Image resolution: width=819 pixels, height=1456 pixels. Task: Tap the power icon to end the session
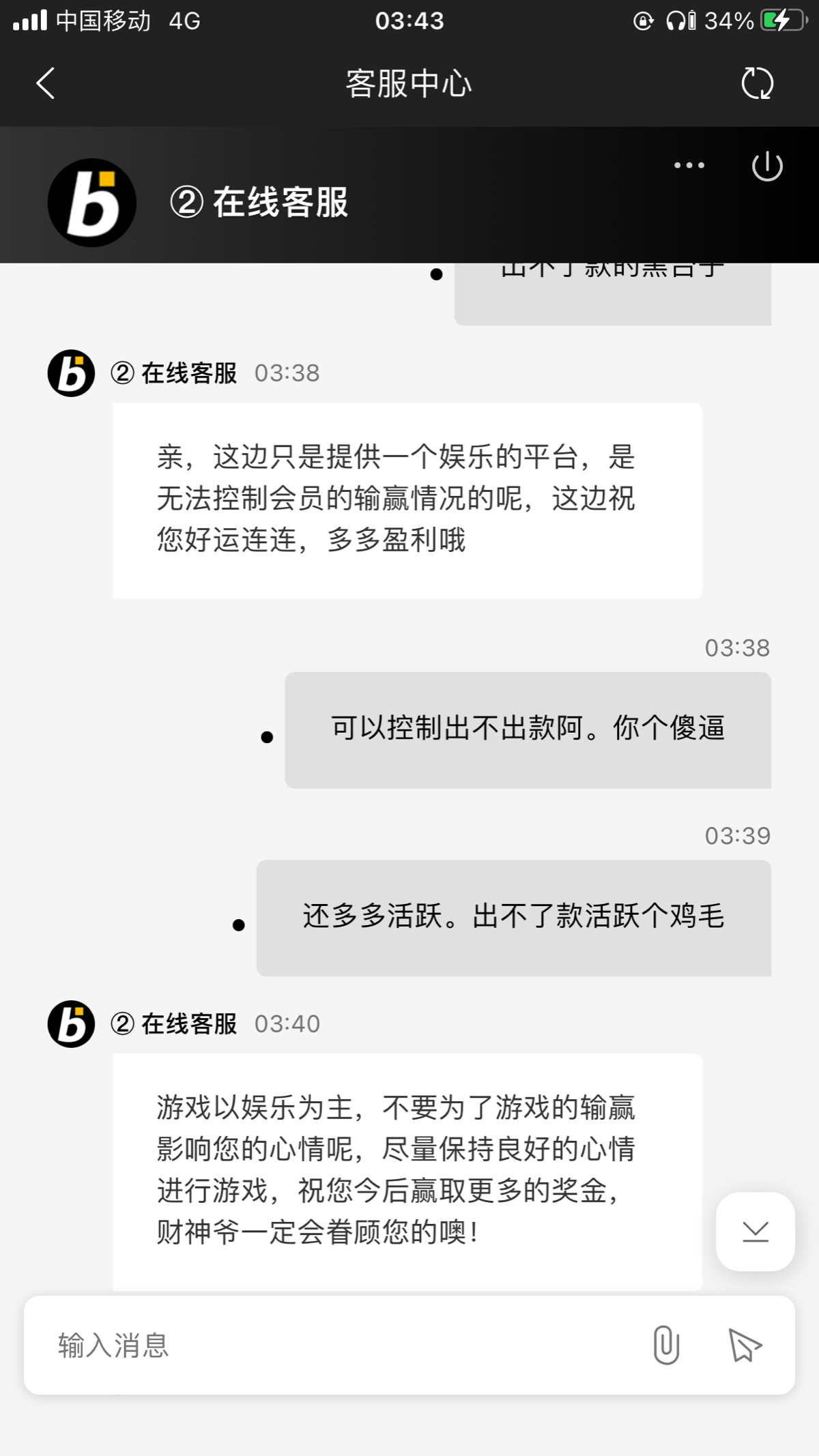(x=767, y=166)
